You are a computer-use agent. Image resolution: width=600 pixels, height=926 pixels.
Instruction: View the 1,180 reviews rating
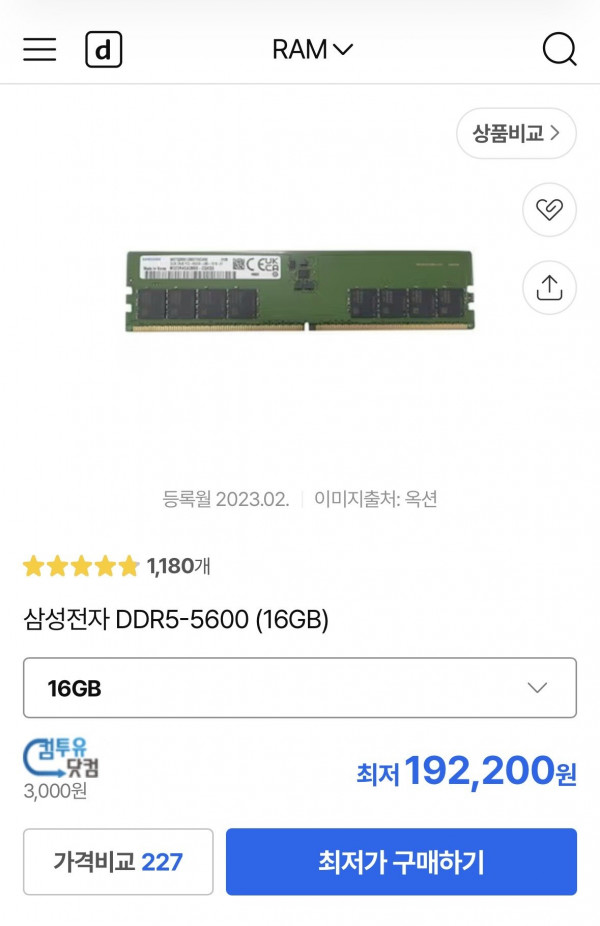[x=116, y=566]
